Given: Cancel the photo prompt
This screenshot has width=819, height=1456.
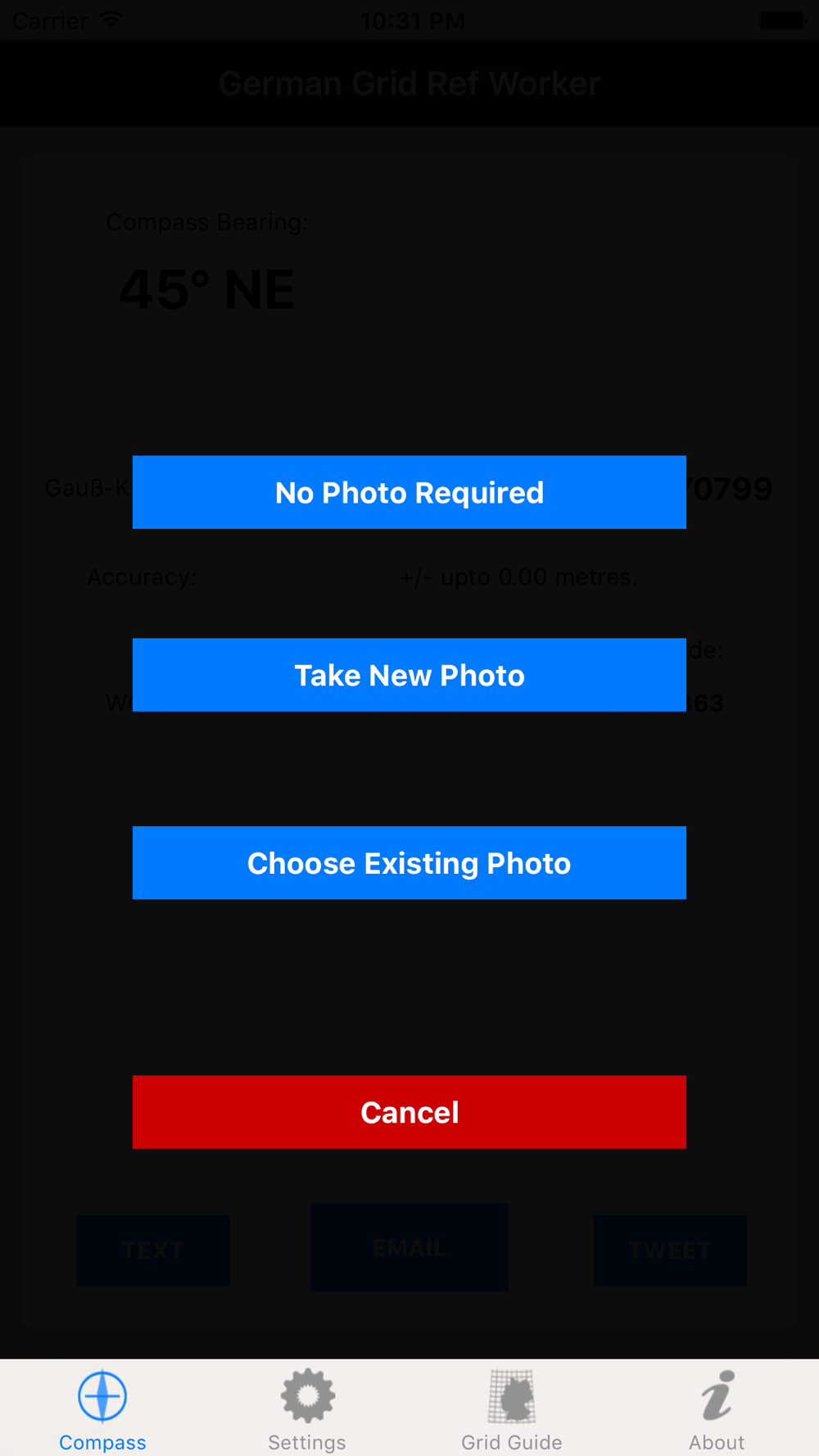Looking at the screenshot, I should 409,1112.
